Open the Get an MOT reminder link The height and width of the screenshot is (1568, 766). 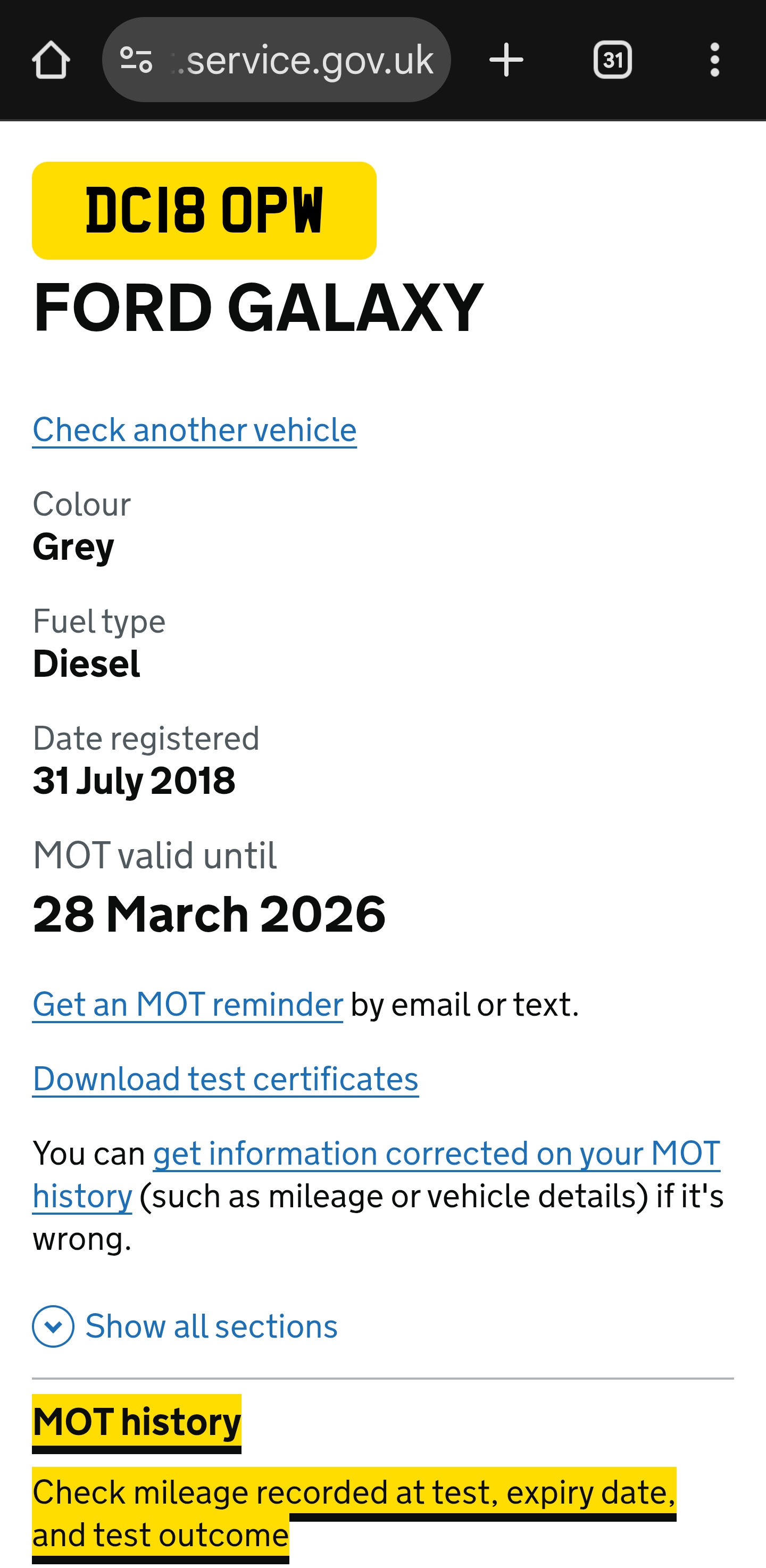coord(188,1005)
